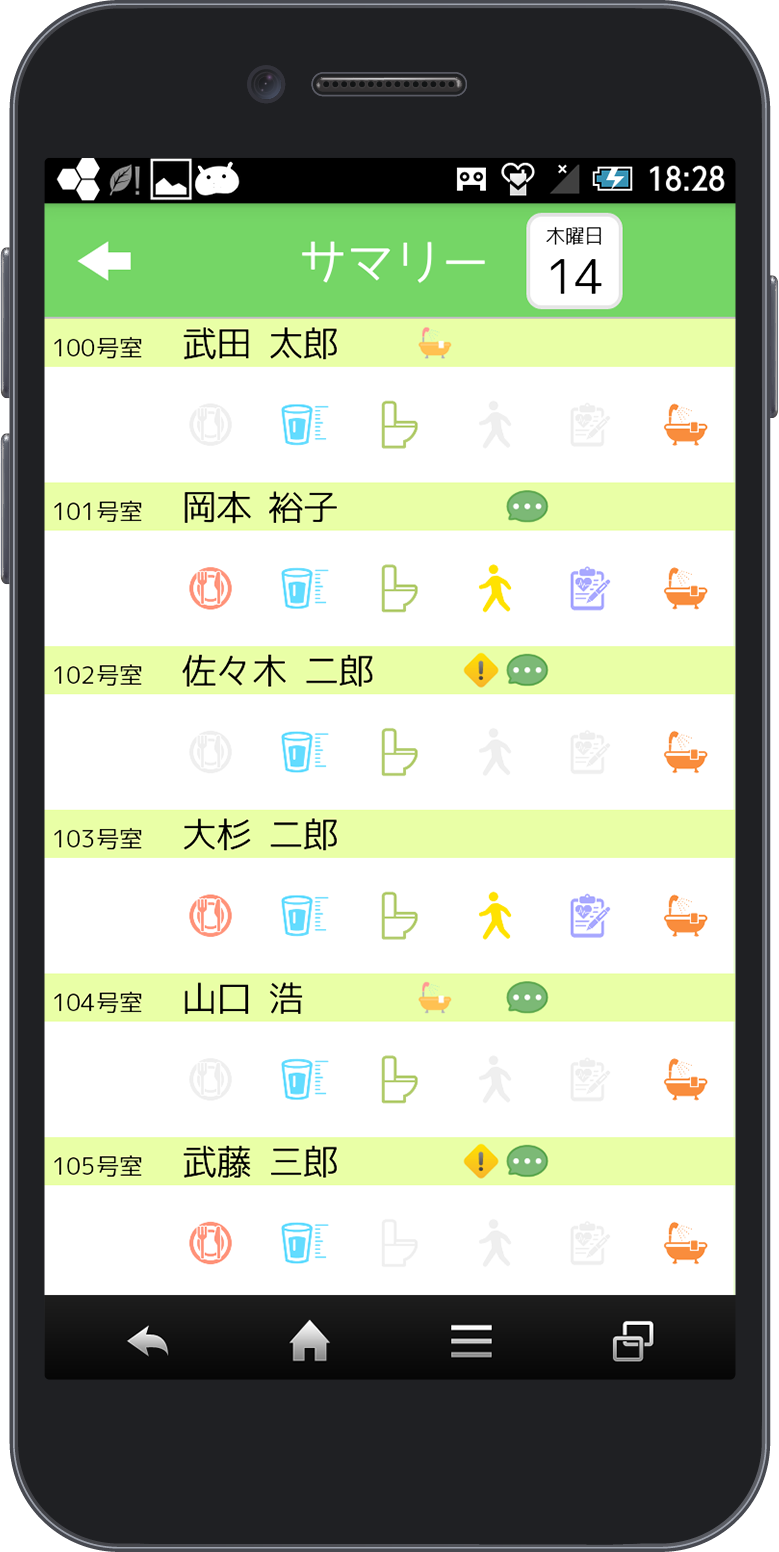The height and width of the screenshot is (1552, 779).
Task: Open the date picker showing 木曜日 14
Action: click(575, 262)
